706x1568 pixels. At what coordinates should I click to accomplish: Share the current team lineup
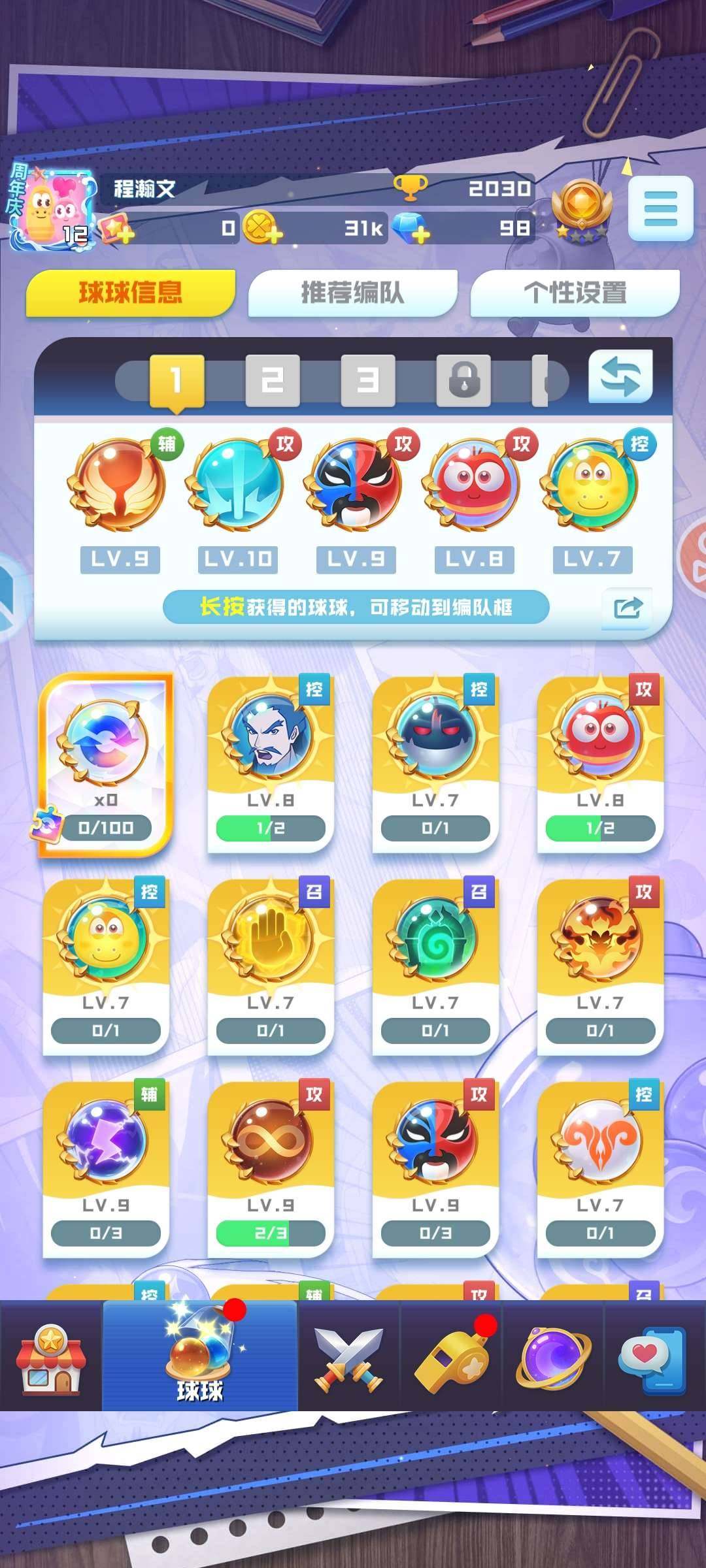(628, 608)
